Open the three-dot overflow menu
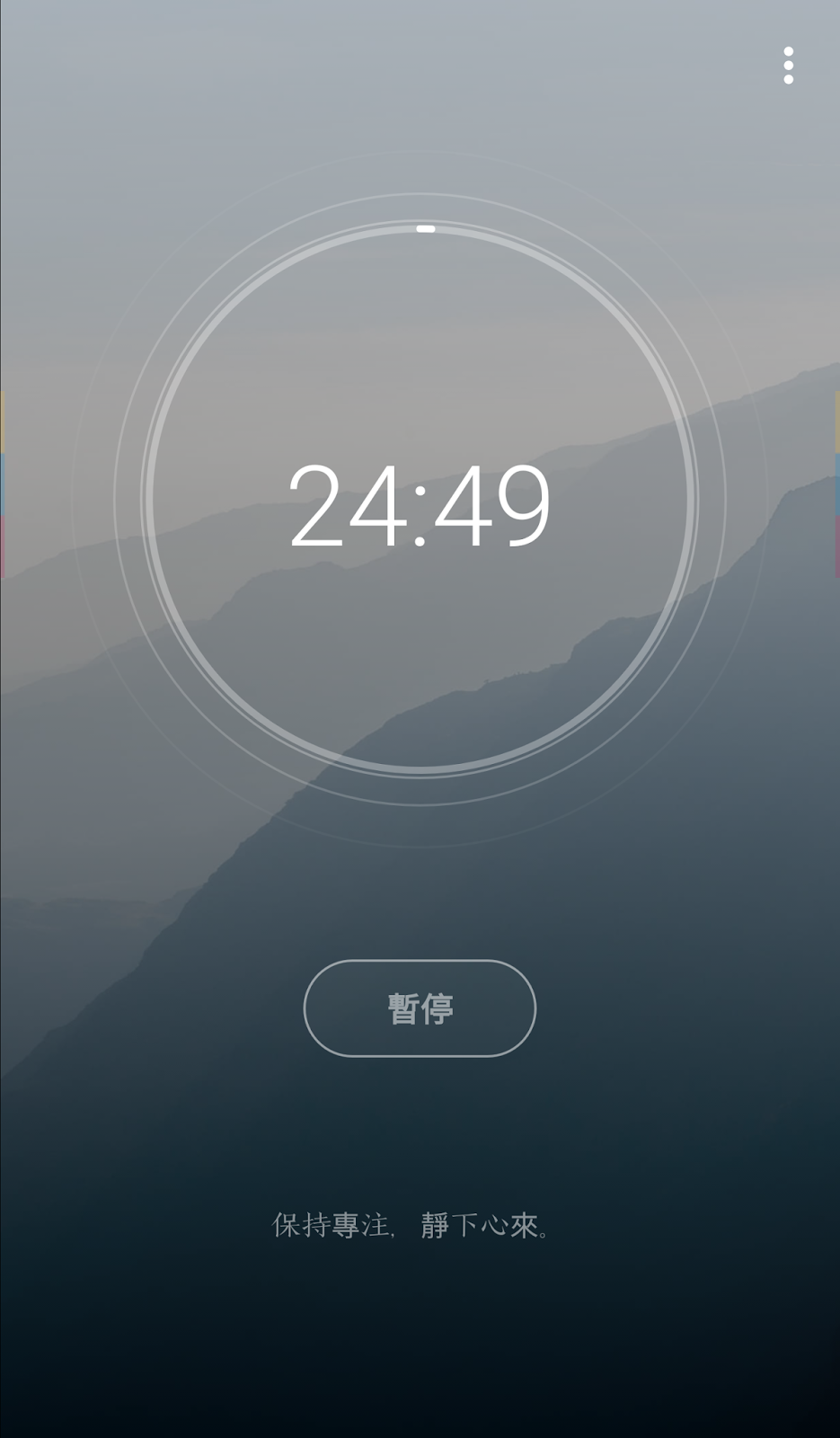This screenshot has width=840, height=1438. (788, 66)
